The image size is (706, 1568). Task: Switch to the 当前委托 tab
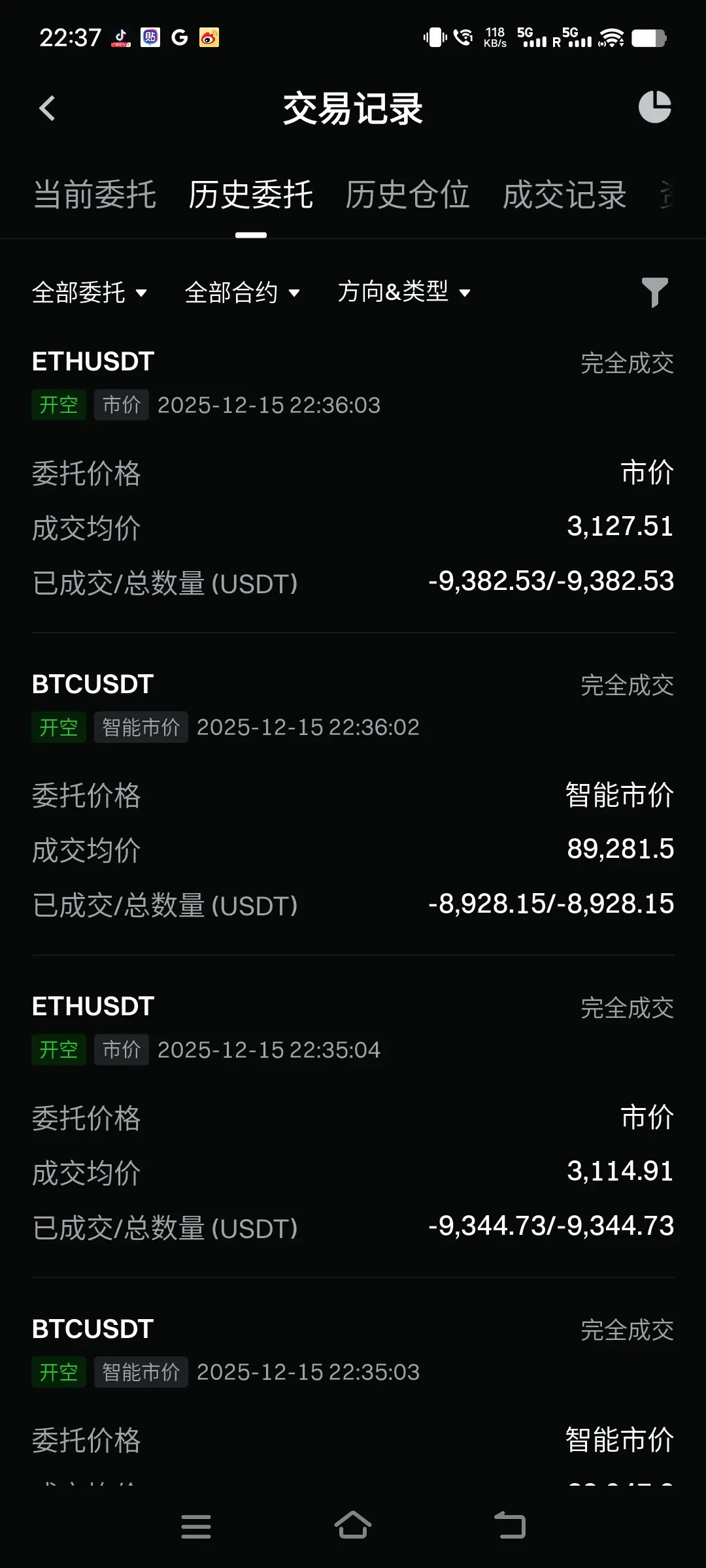(x=95, y=195)
